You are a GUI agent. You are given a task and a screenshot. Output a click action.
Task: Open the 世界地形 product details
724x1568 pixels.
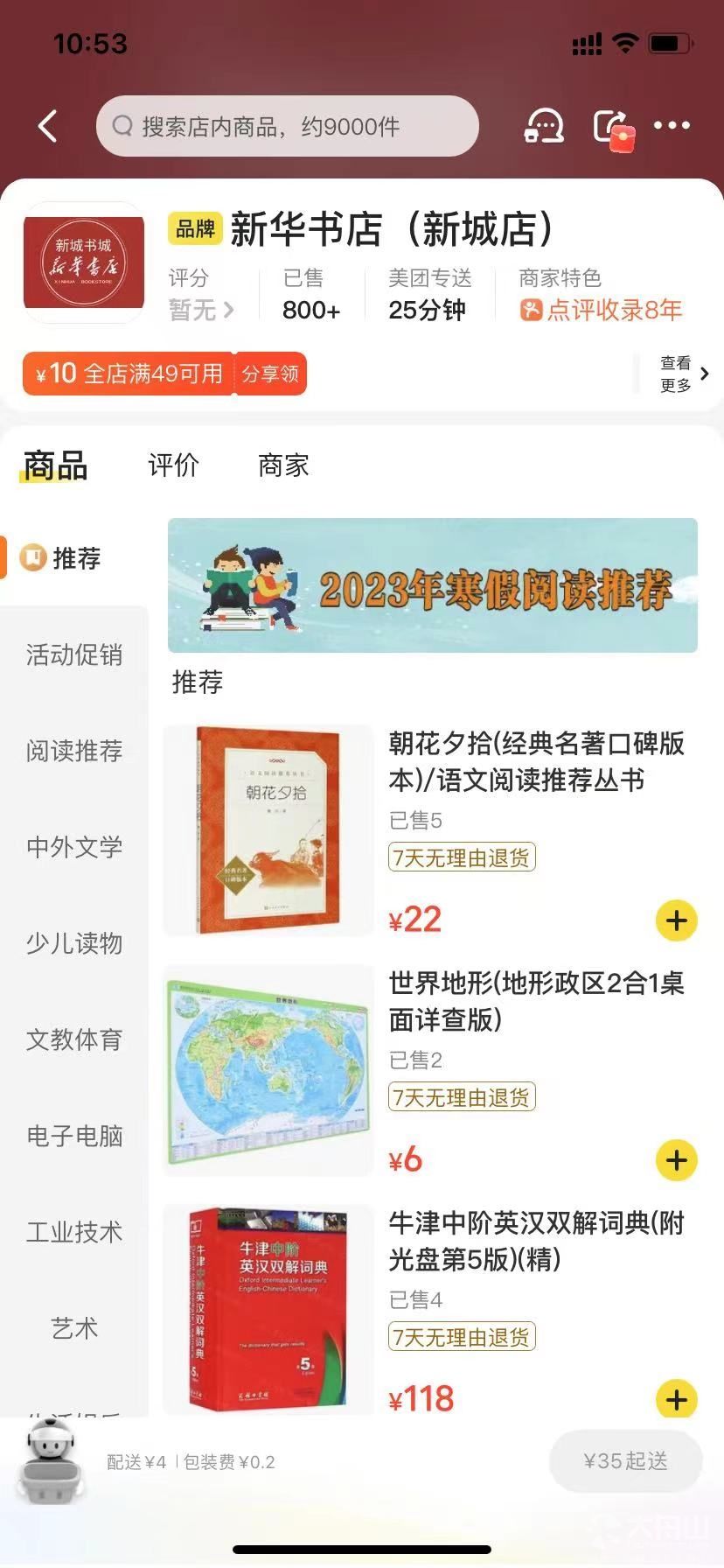pos(537,1001)
